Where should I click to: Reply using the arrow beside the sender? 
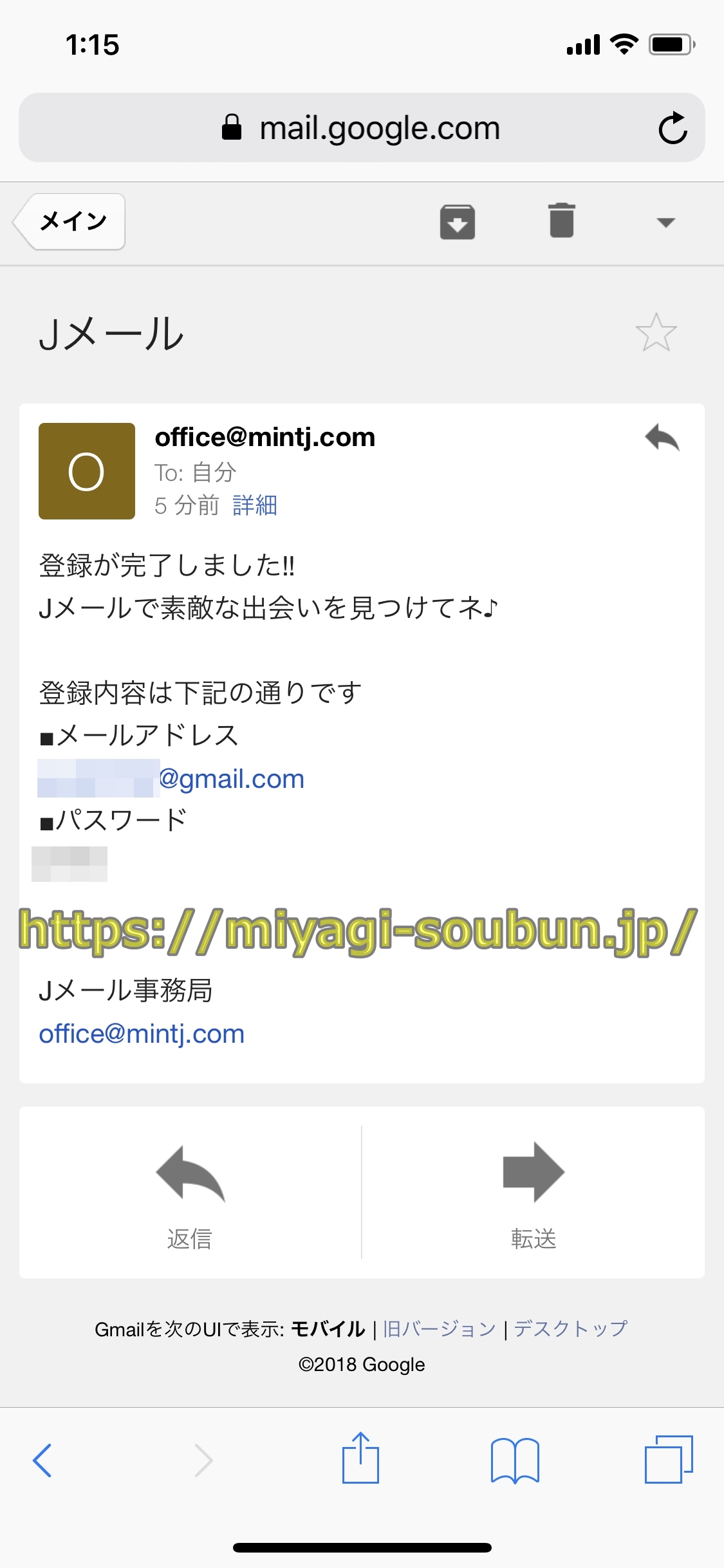coord(662,438)
